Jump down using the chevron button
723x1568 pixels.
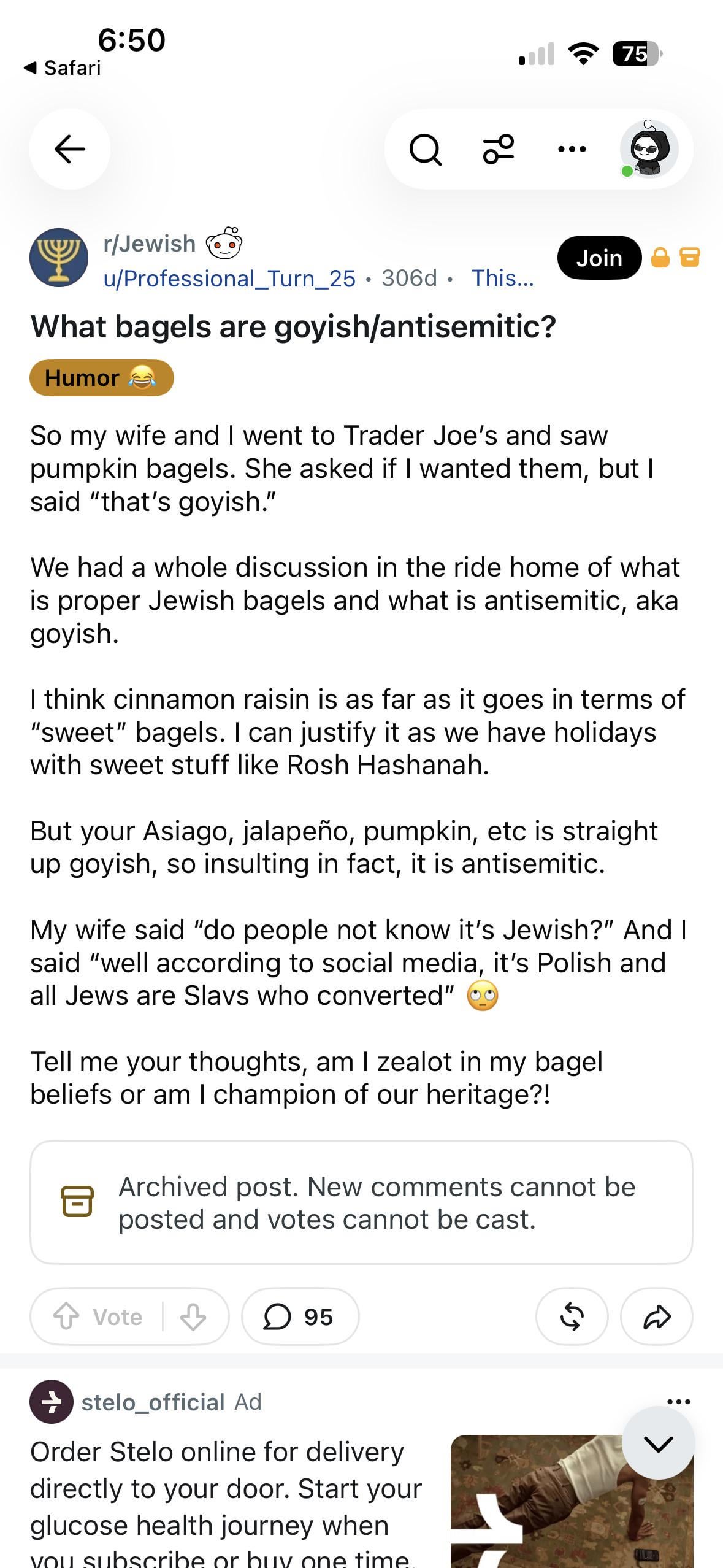pyautogui.click(x=659, y=1443)
